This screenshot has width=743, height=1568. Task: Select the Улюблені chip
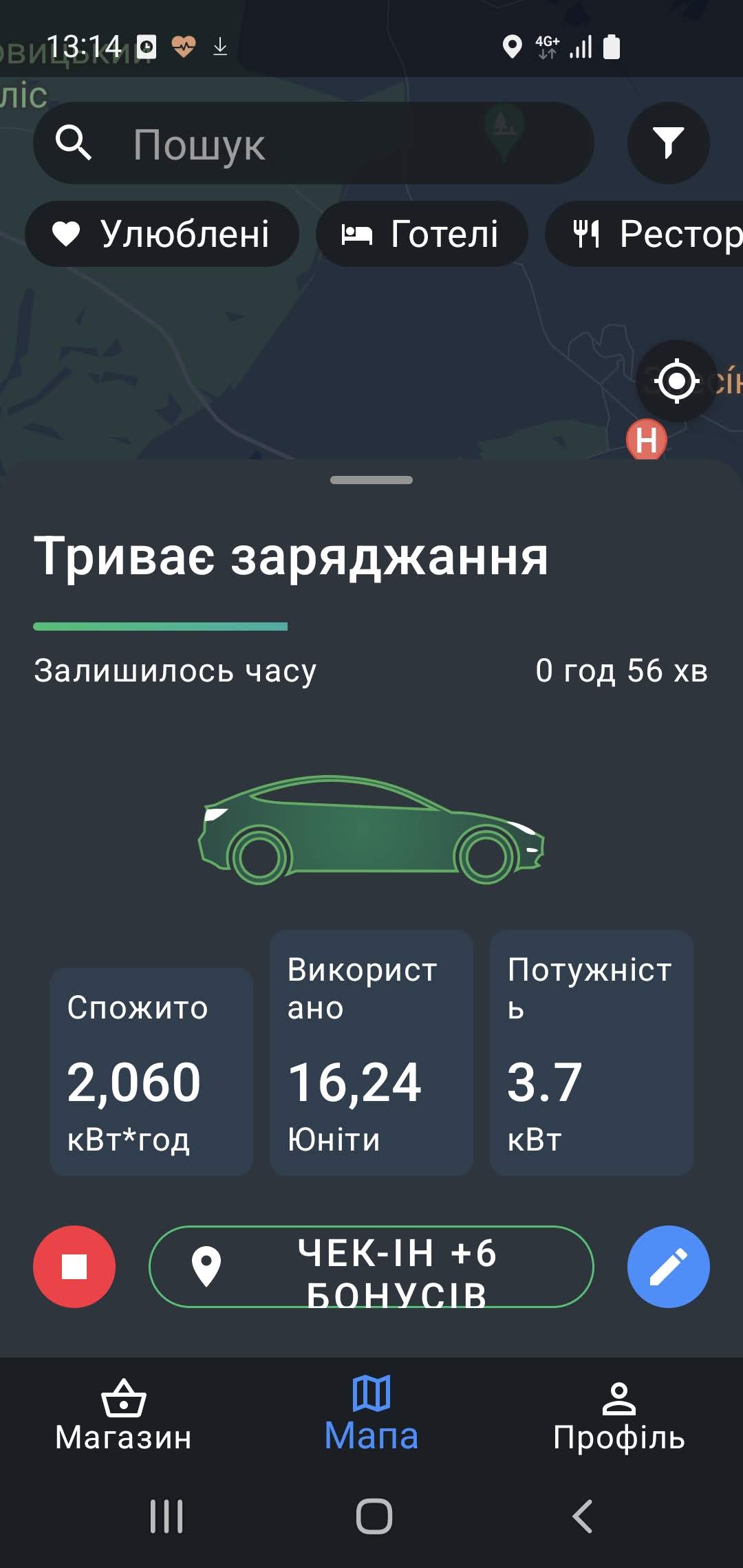(162, 234)
